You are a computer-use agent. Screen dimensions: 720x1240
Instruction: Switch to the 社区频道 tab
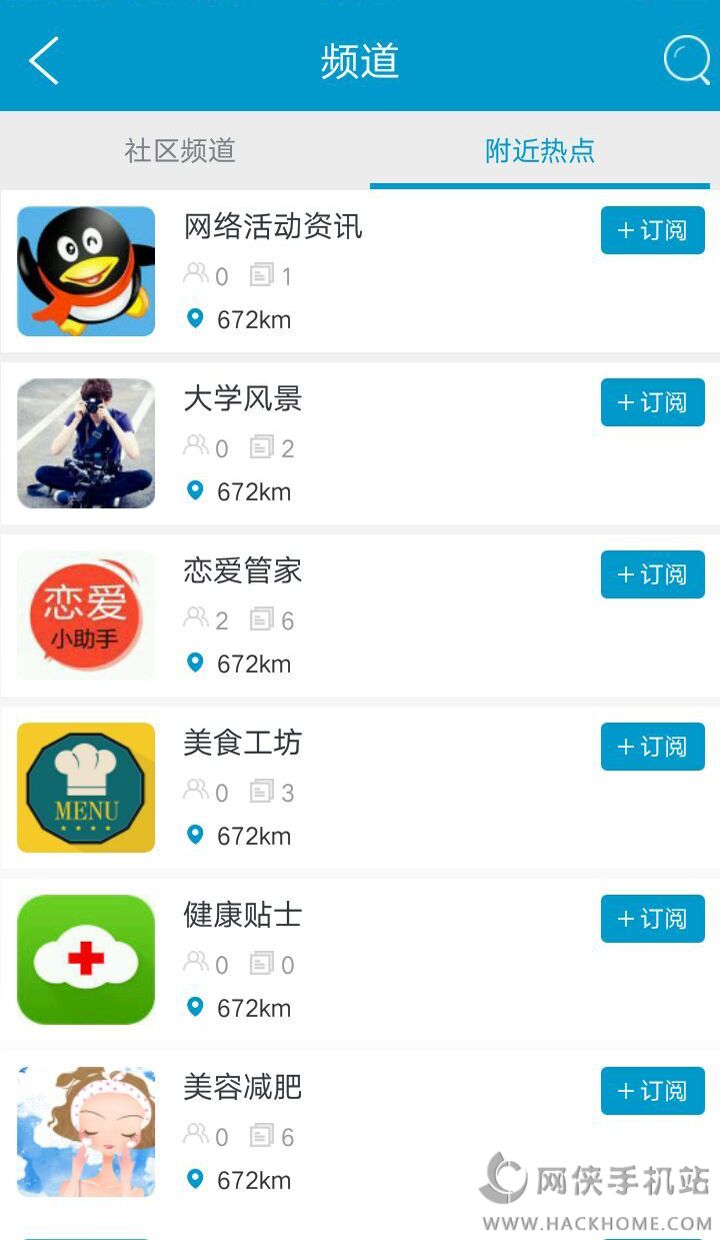180,151
